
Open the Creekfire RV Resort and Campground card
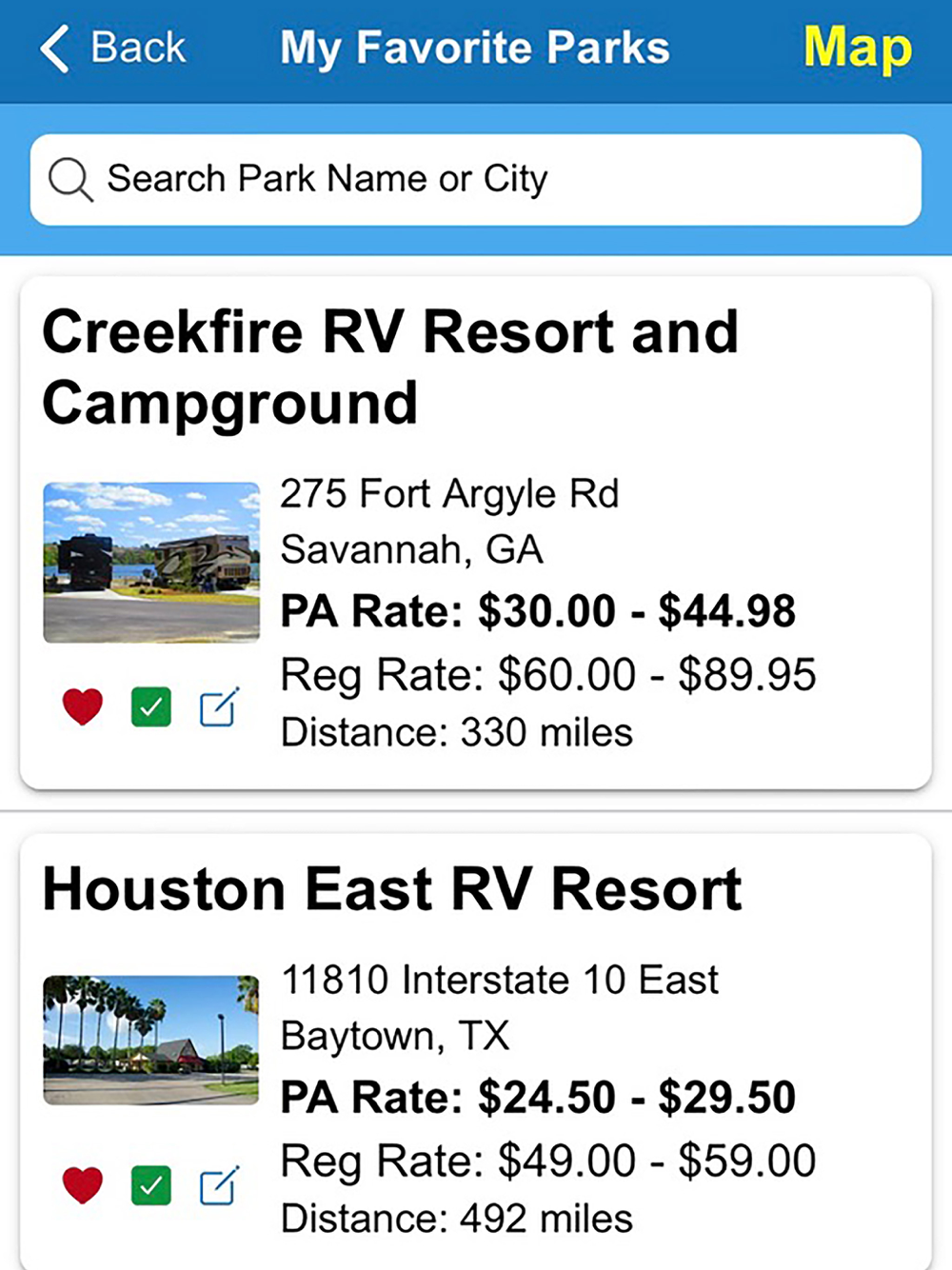(476, 532)
